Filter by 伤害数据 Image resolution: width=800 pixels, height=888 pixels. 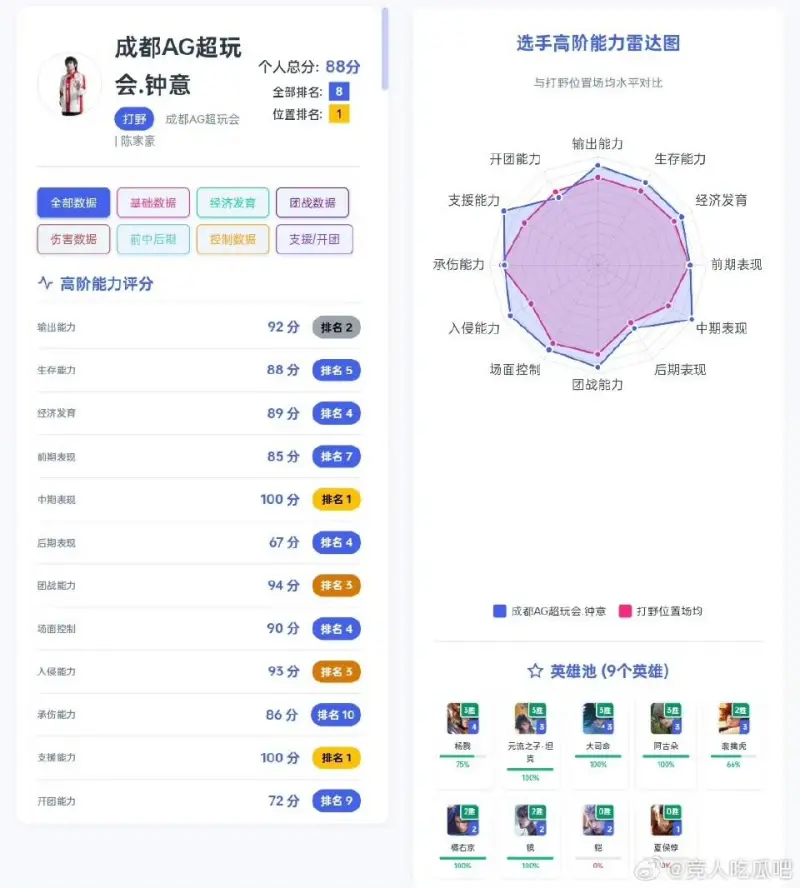73,239
